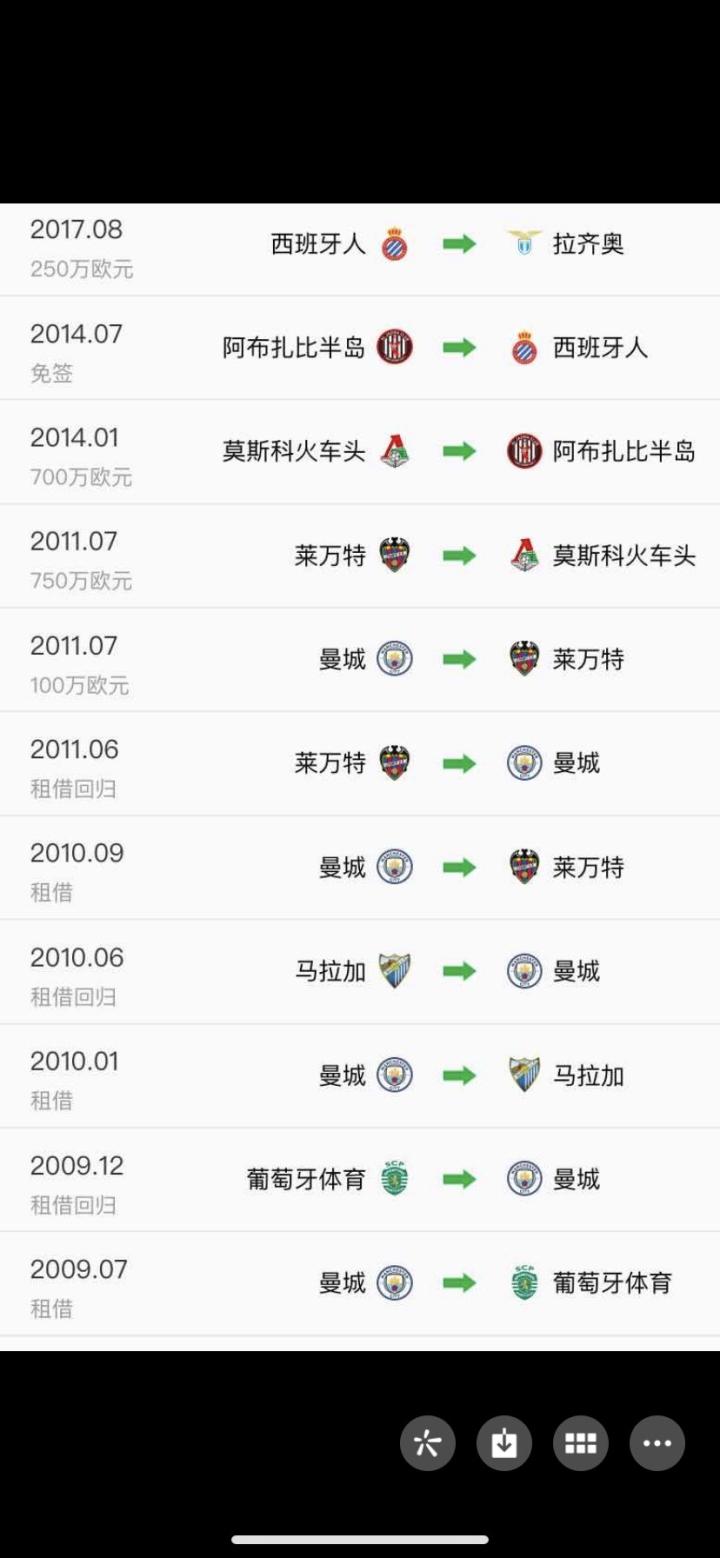Tap the sparkle search icon in the viewer
The width and height of the screenshot is (720, 1558).
[428, 1443]
